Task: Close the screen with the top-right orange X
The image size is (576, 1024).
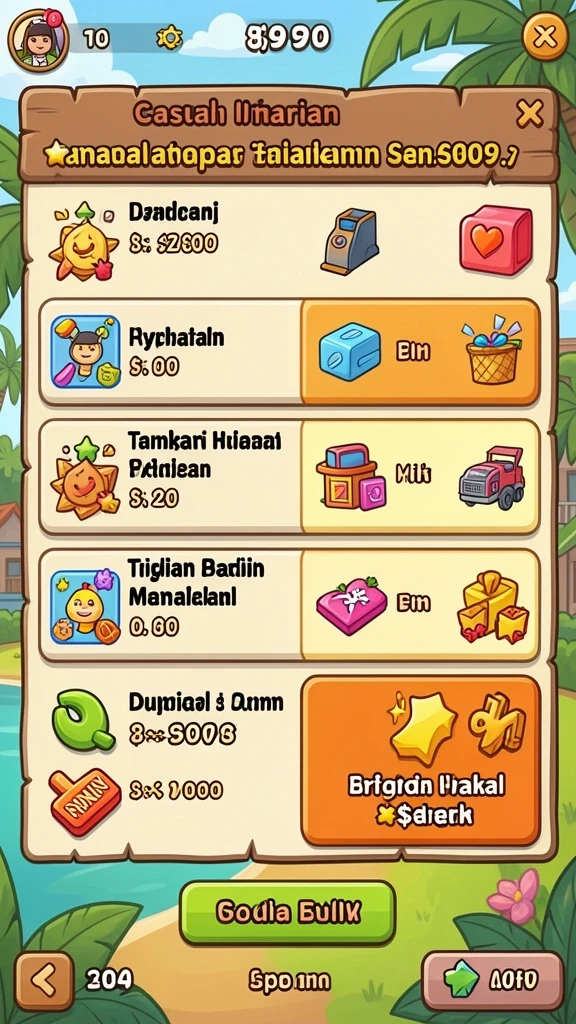Action: (545, 36)
